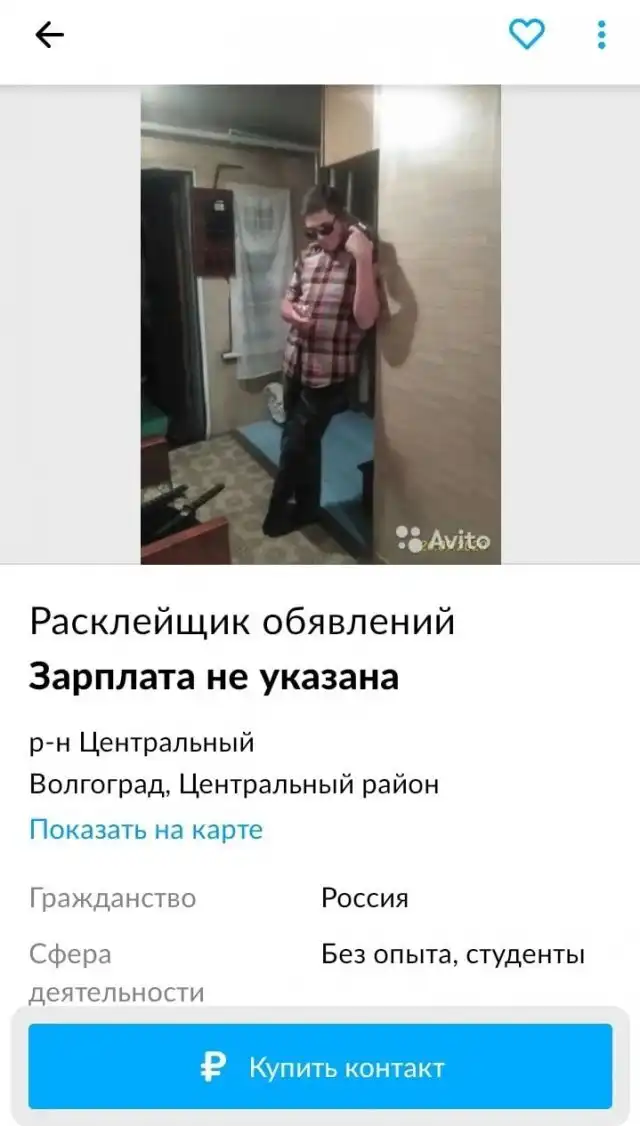This screenshot has width=640, height=1126.
Task: Open the three-dot overflow menu
Action: point(601,36)
